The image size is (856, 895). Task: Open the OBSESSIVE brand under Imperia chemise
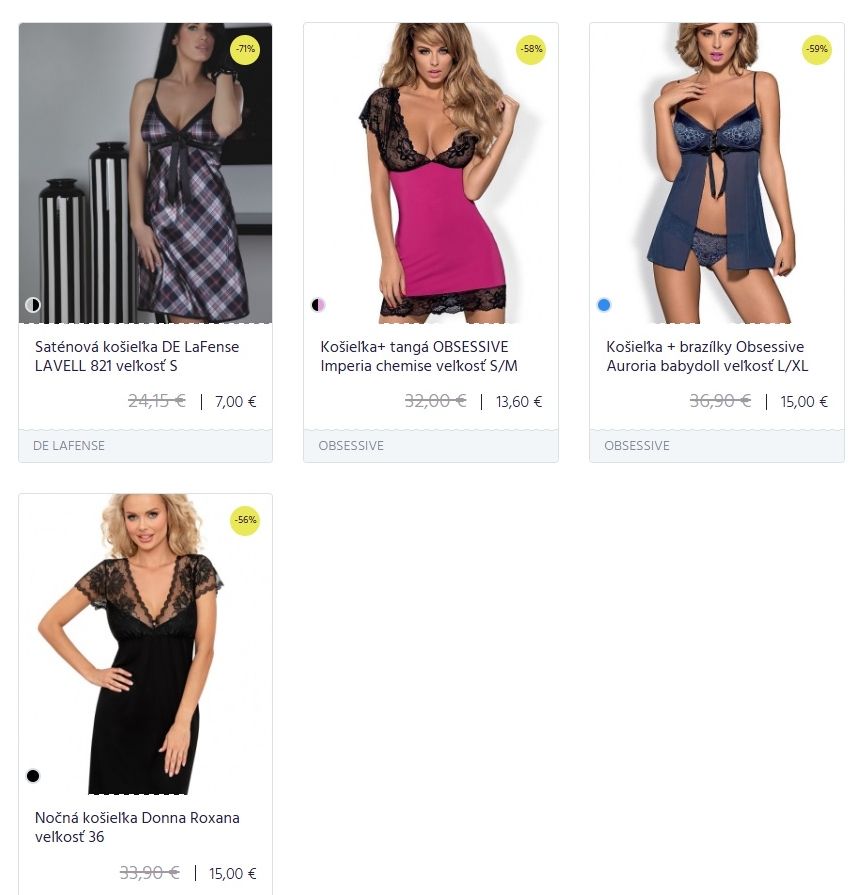coord(351,446)
